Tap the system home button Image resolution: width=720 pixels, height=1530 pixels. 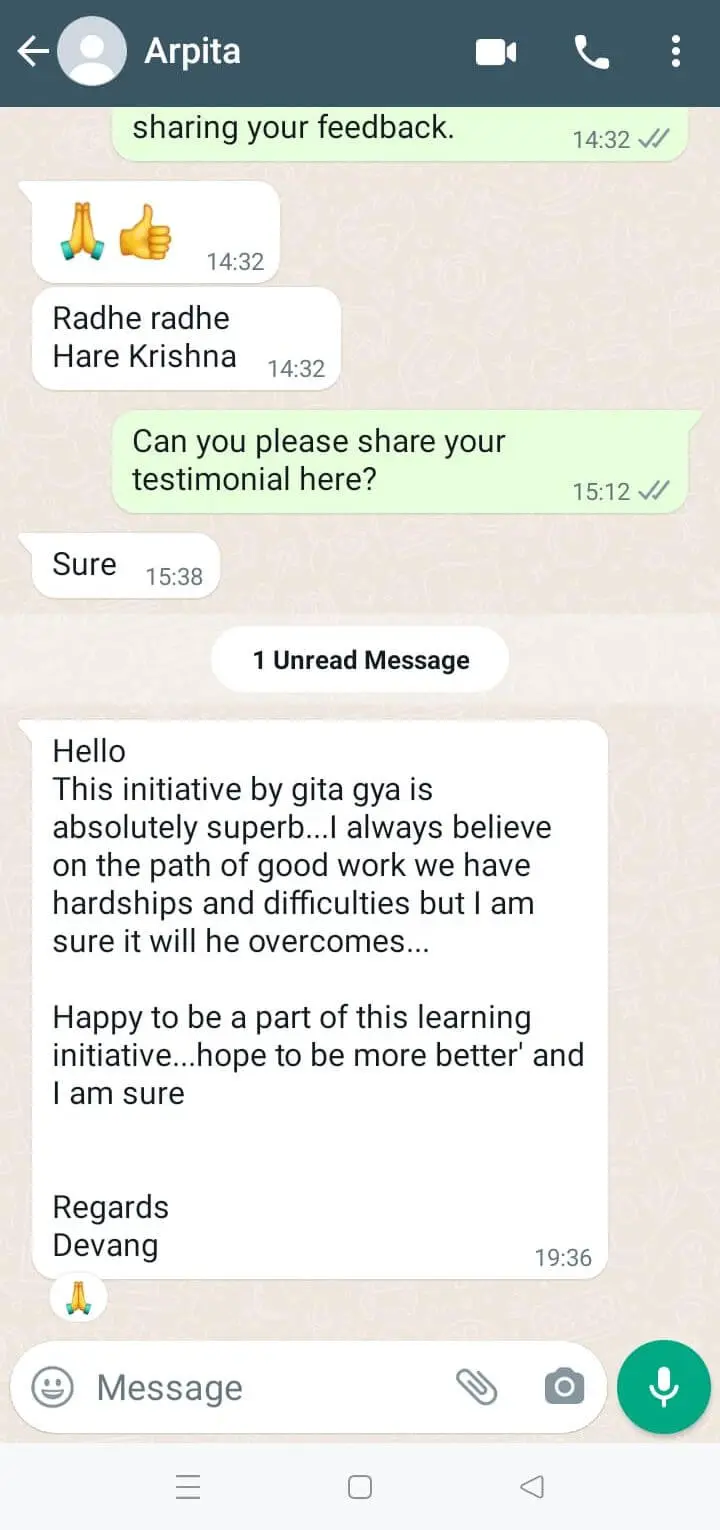pyautogui.click(x=360, y=1487)
